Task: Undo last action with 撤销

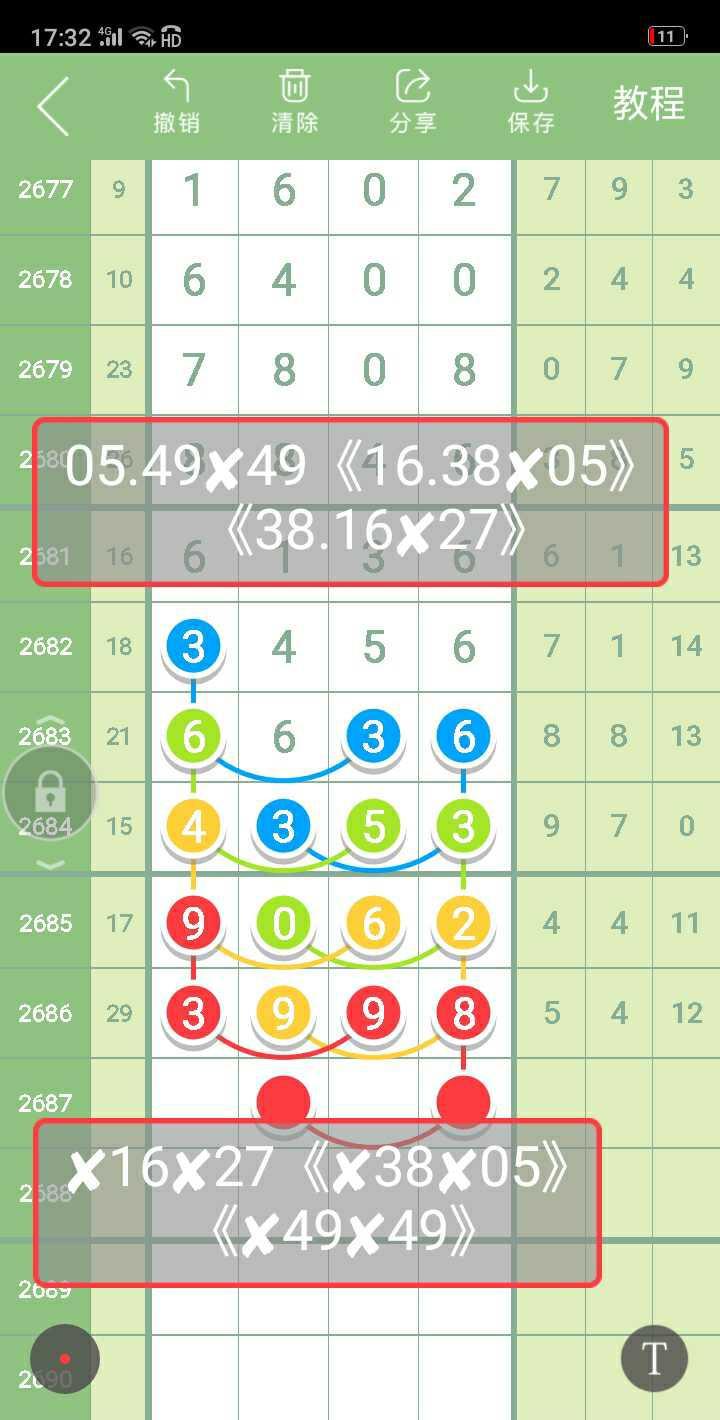Action: pos(177,102)
